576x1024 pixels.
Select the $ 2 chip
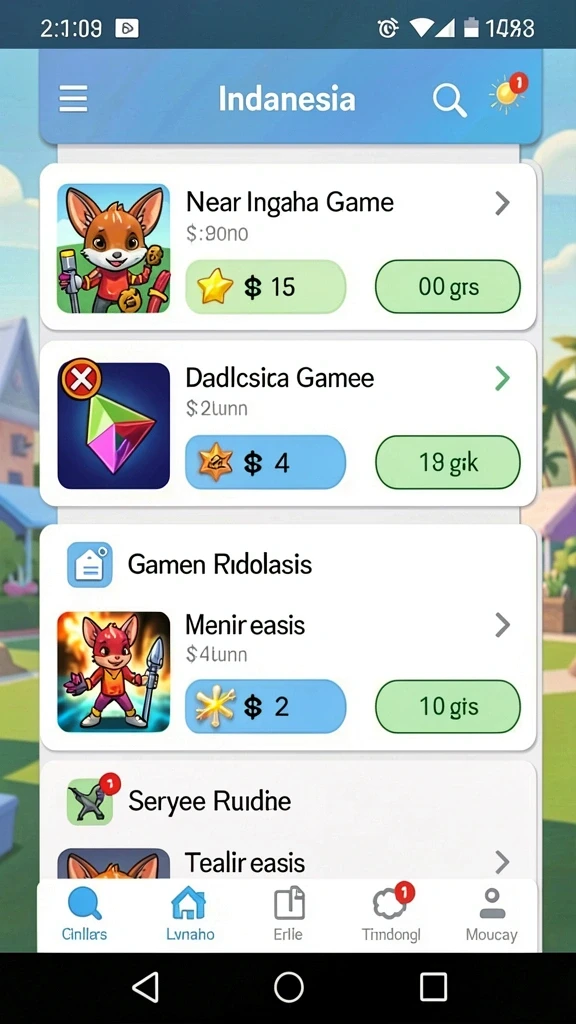pyautogui.click(x=265, y=706)
